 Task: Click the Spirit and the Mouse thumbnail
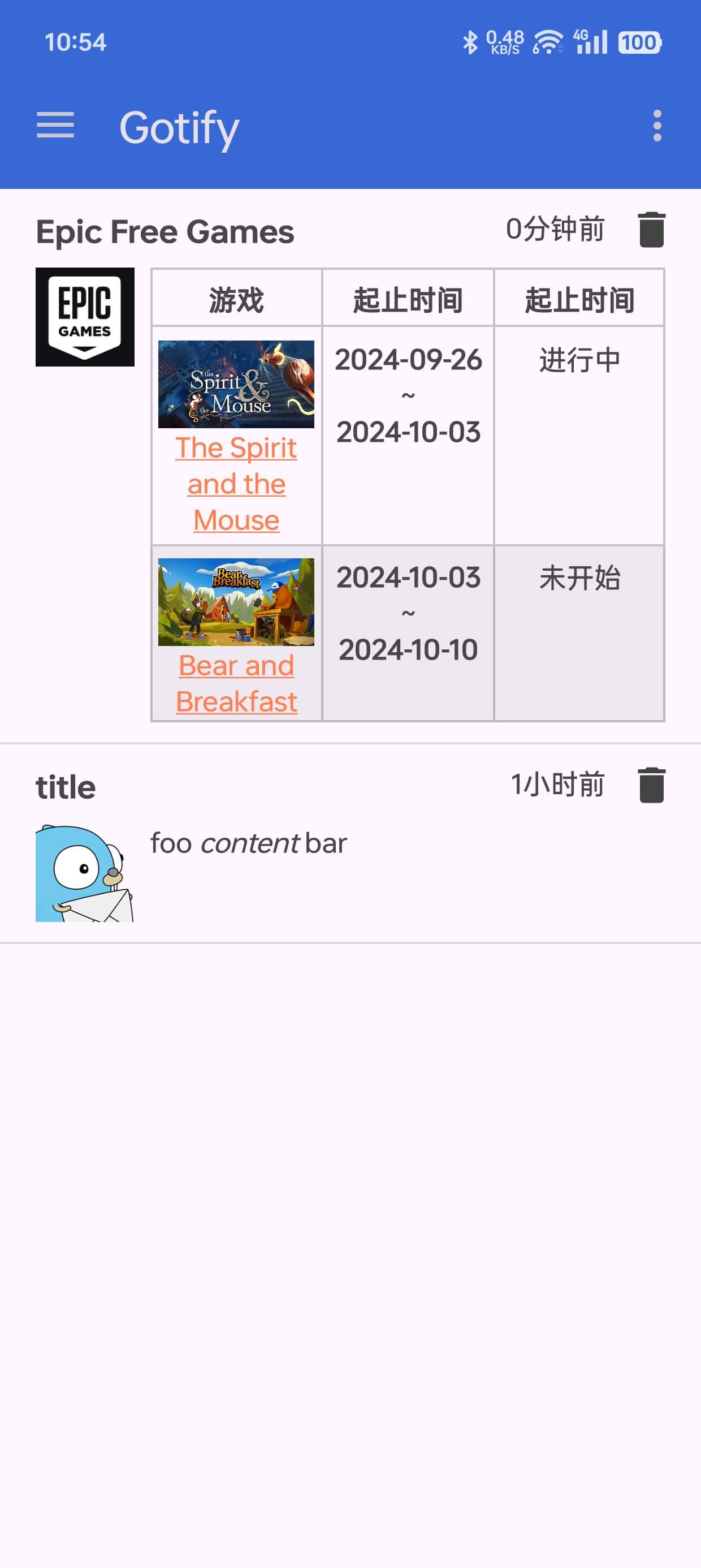coord(237,382)
